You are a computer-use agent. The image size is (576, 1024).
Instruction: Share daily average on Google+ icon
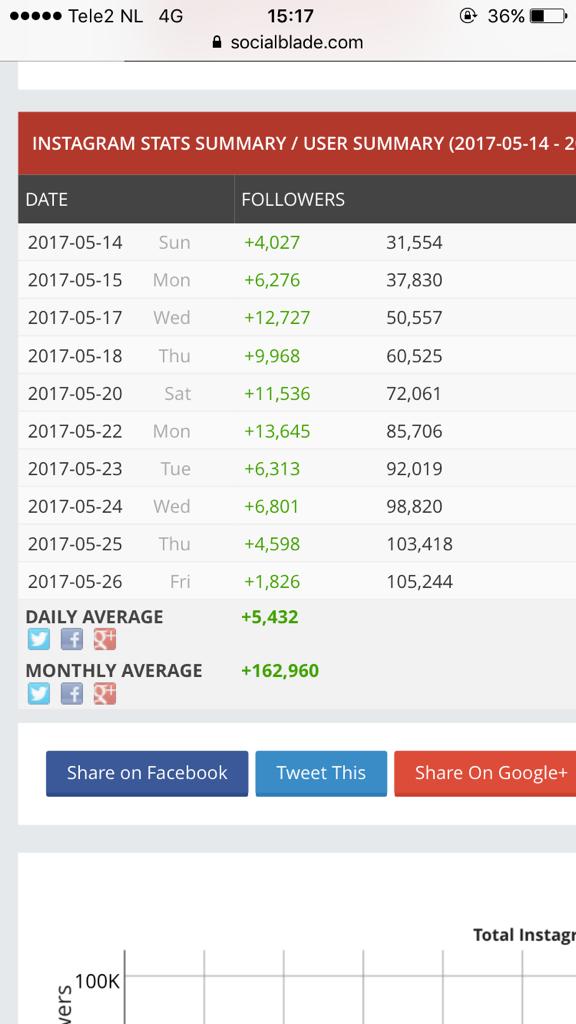coord(104,639)
